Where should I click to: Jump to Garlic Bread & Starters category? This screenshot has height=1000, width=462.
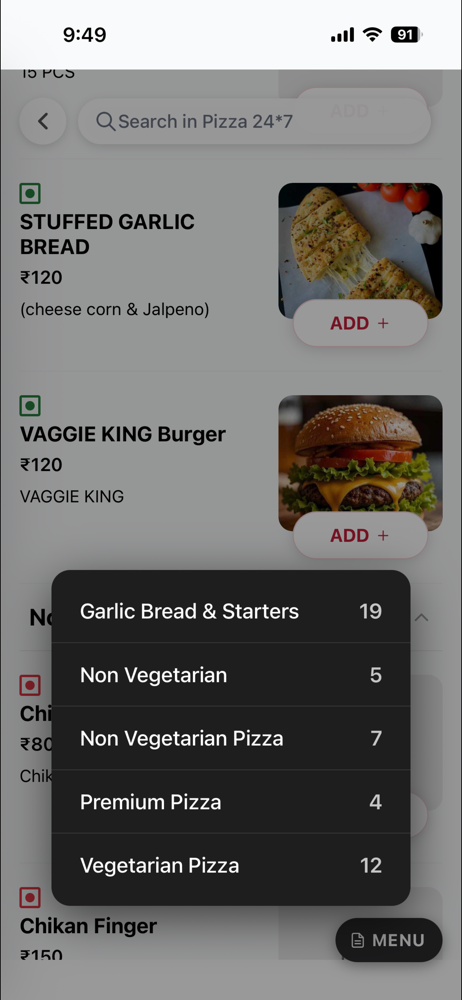(230, 611)
